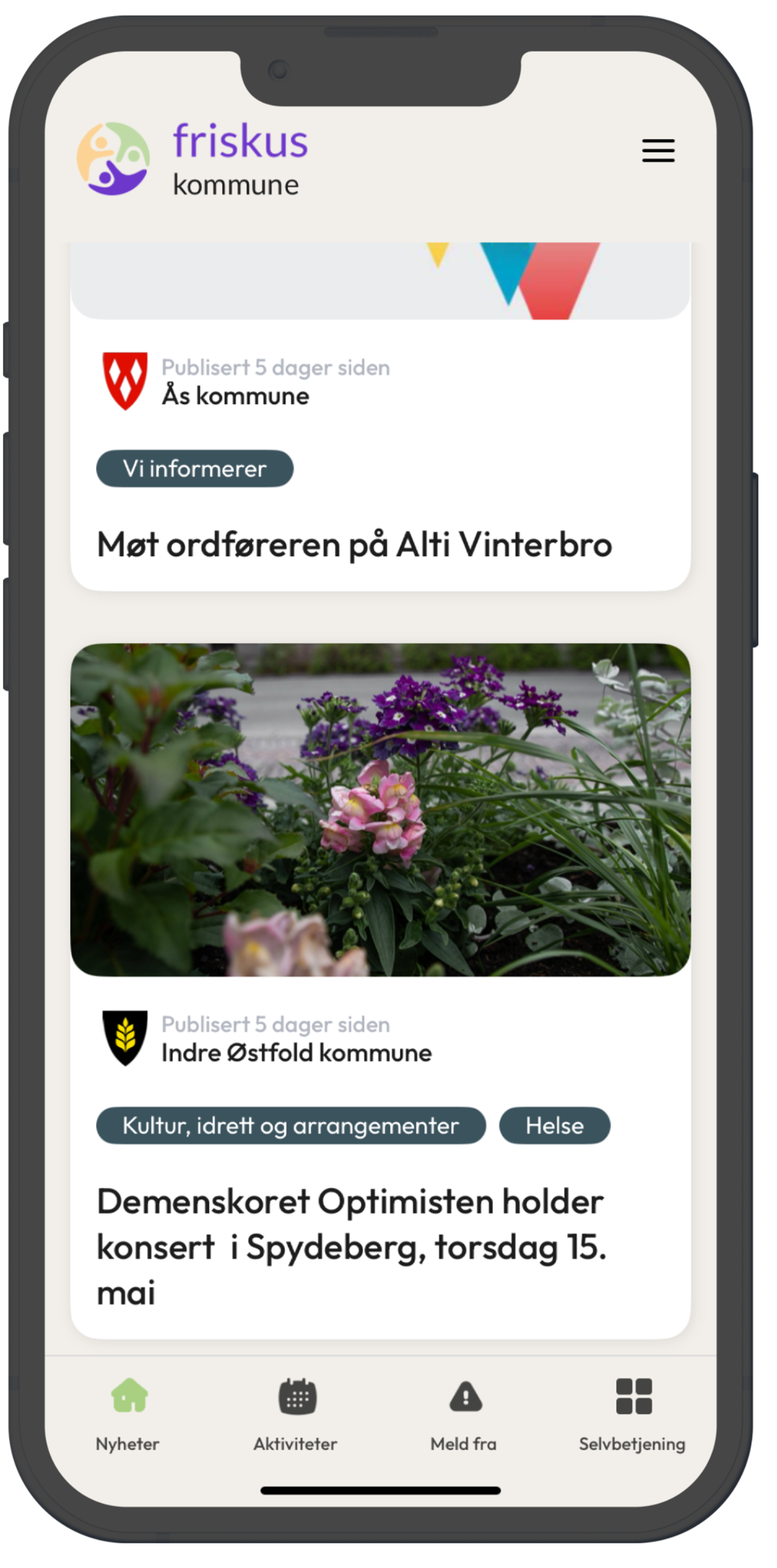Select the Kultur, idrett og arrangementer chip
The width and height of the screenshot is (777, 1568).
(291, 1126)
